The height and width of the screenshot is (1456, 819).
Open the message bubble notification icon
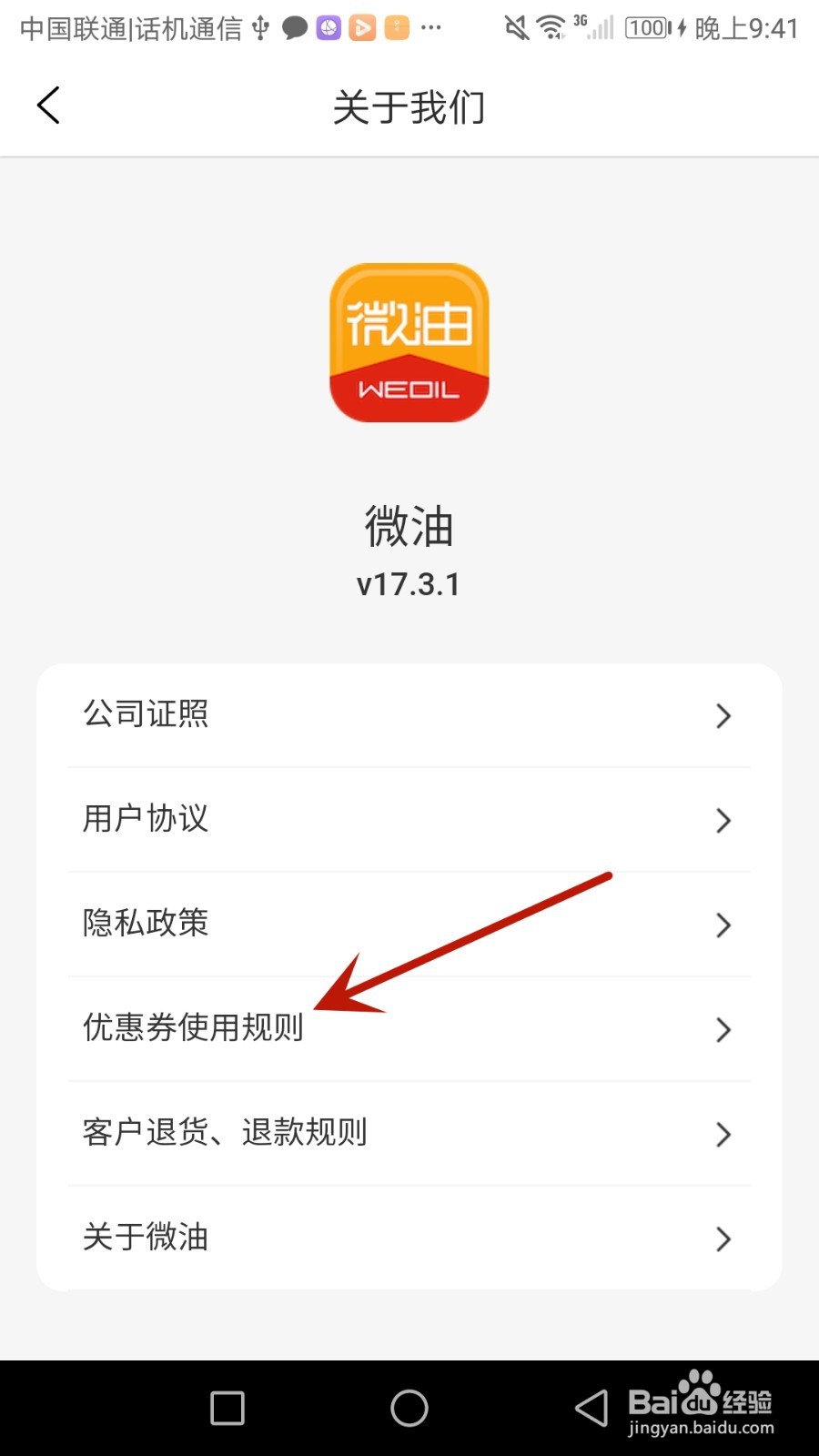[x=294, y=27]
